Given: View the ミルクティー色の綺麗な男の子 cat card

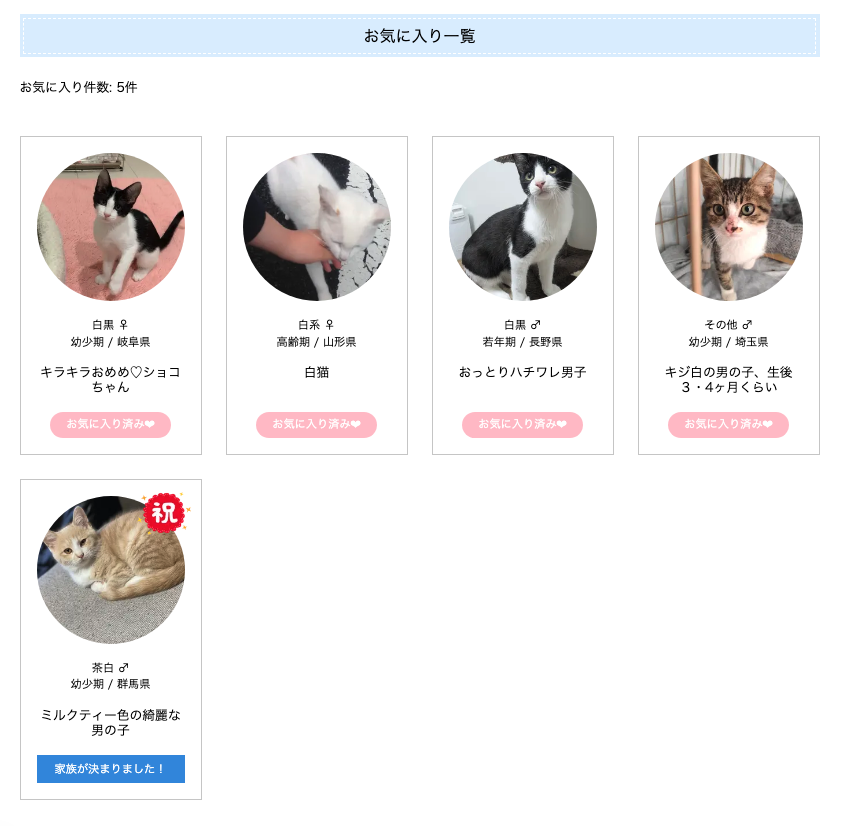Looking at the screenshot, I should click(x=110, y=571).
